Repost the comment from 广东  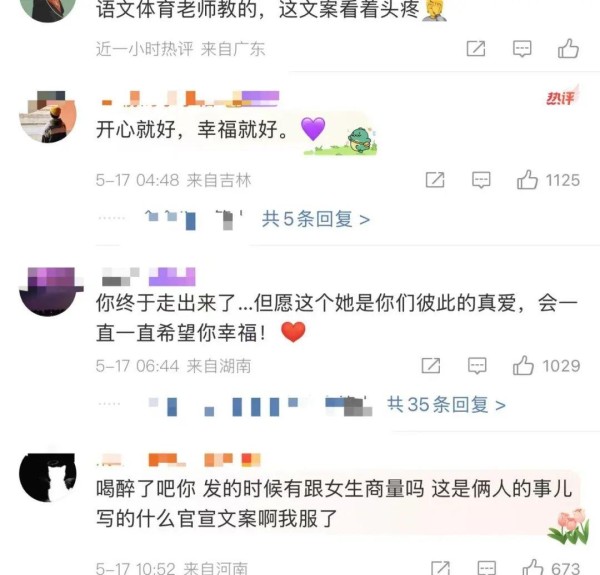click(476, 48)
